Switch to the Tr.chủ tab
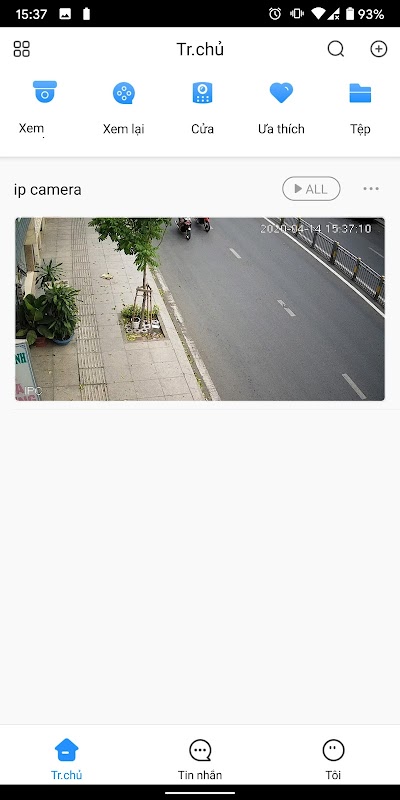This screenshot has width=400, height=800. [x=66, y=759]
